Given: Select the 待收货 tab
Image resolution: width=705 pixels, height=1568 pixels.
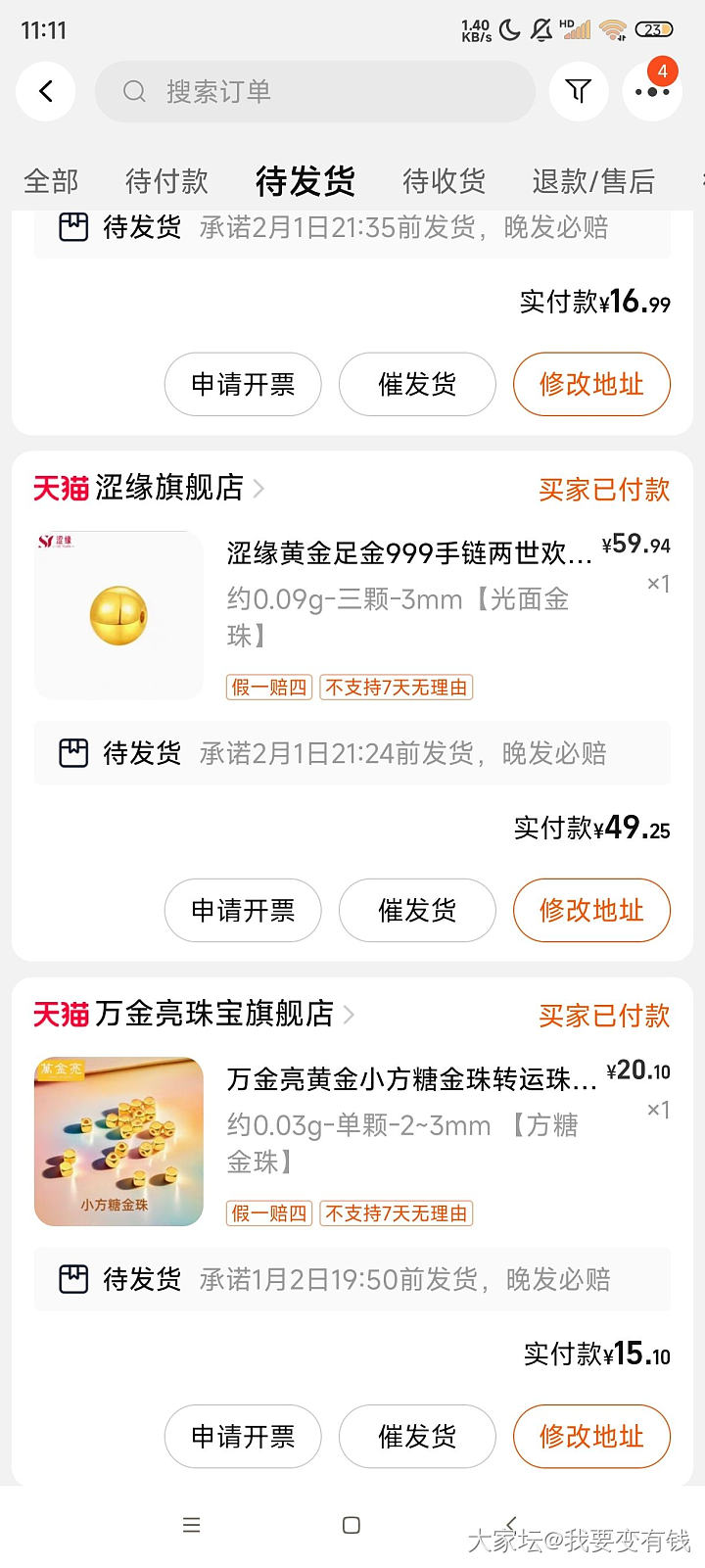Looking at the screenshot, I should pos(444,181).
